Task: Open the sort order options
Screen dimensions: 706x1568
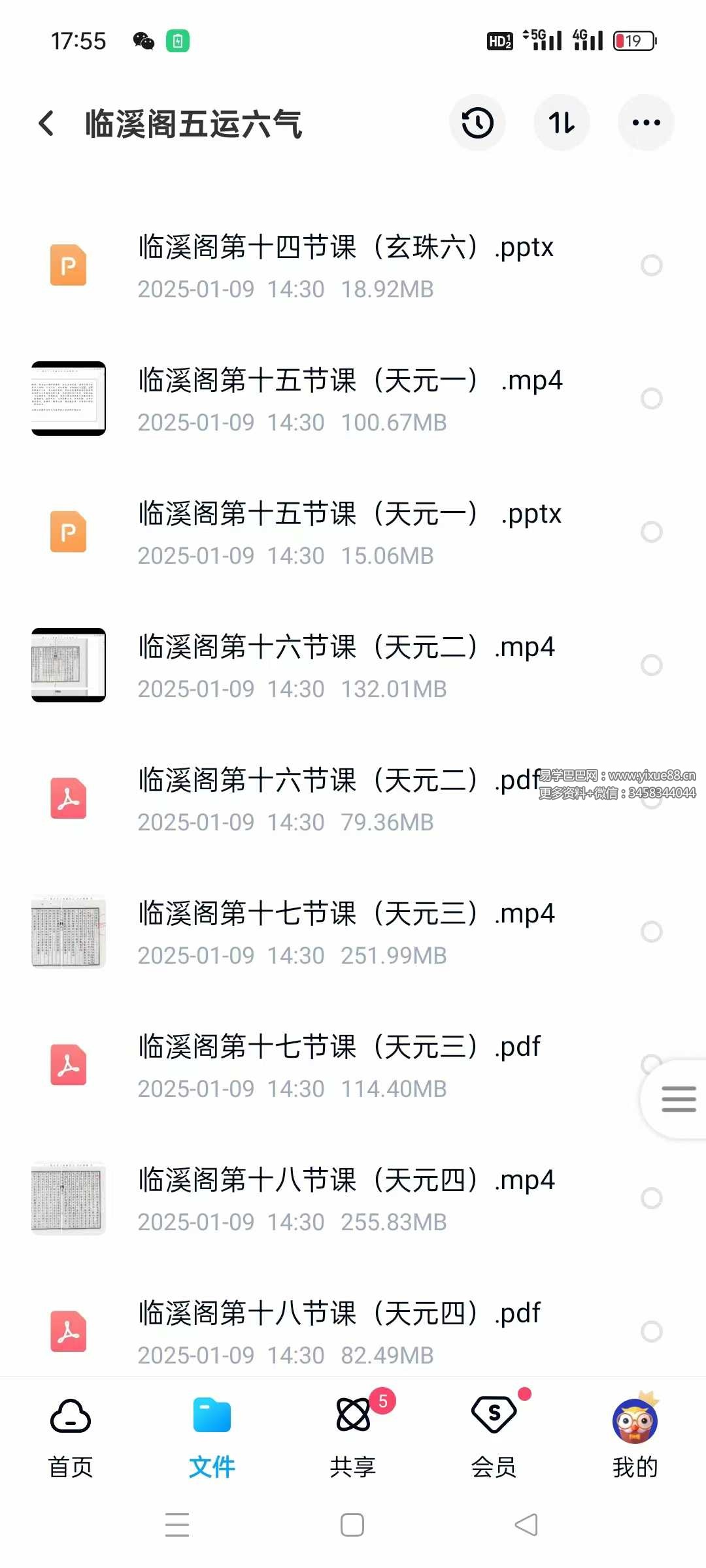Action: tap(562, 123)
